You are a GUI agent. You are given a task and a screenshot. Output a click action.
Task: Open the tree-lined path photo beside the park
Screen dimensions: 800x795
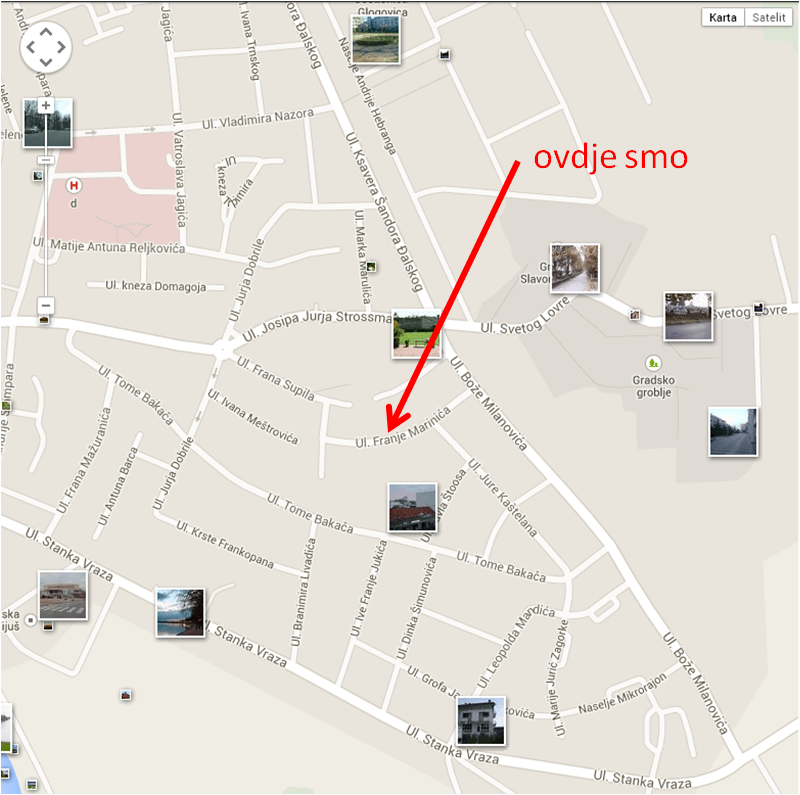tap(575, 269)
